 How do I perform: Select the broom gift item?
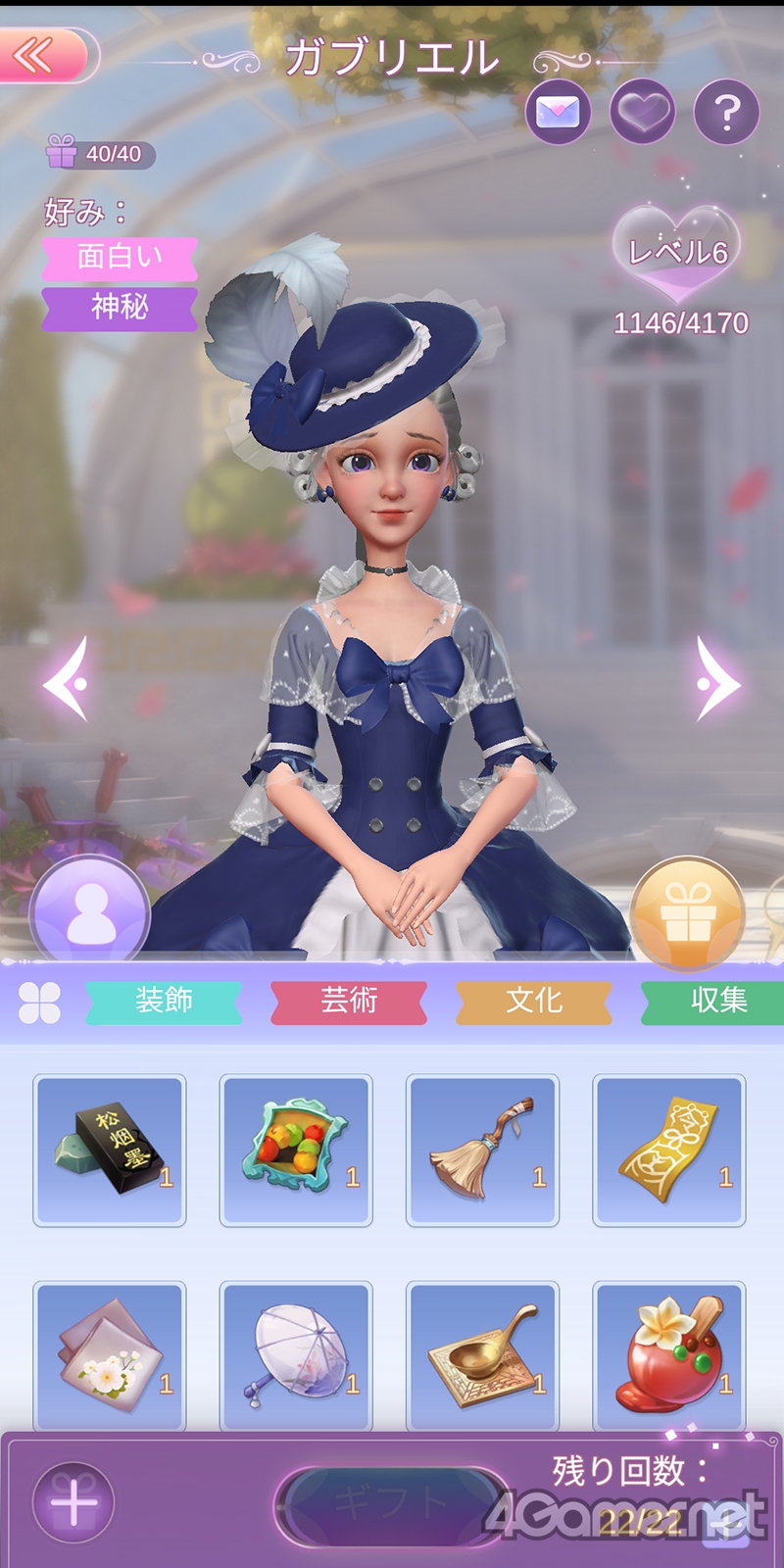point(482,1150)
